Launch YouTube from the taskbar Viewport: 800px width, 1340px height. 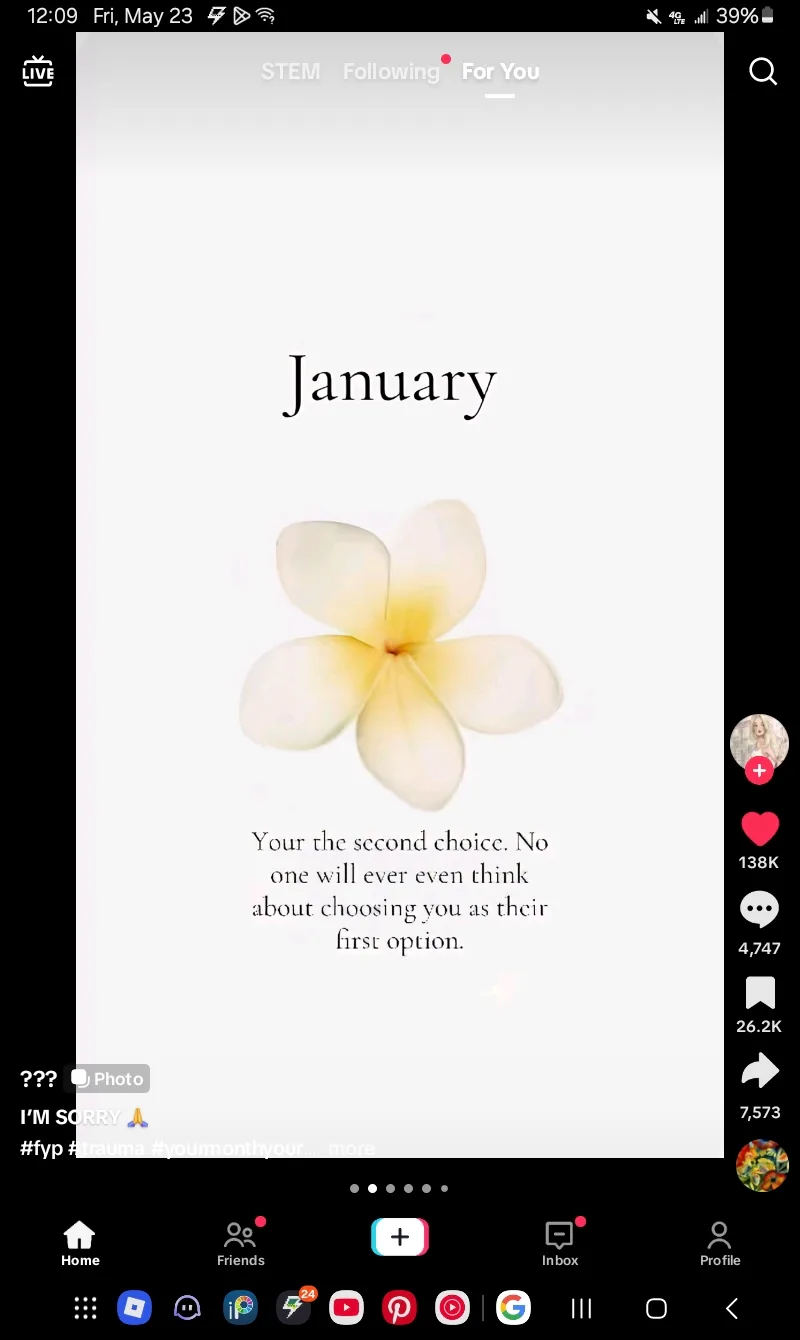[346, 1307]
